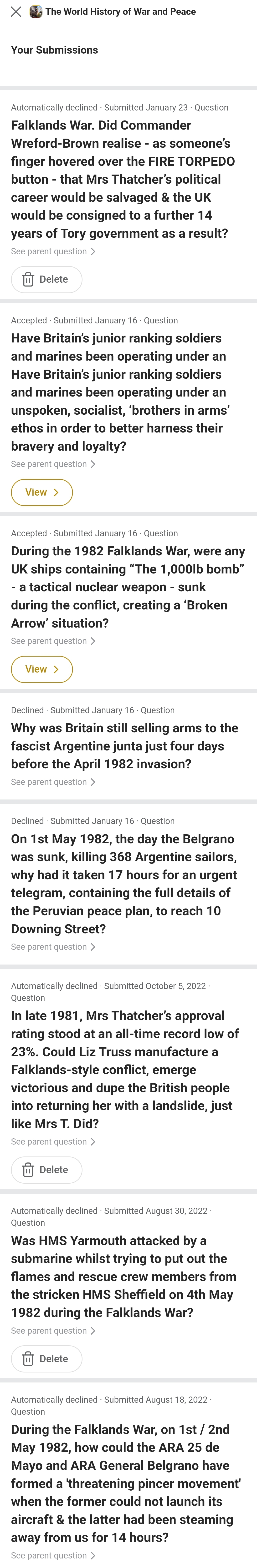View the accepted junior ranking soldiers question

click(41, 493)
